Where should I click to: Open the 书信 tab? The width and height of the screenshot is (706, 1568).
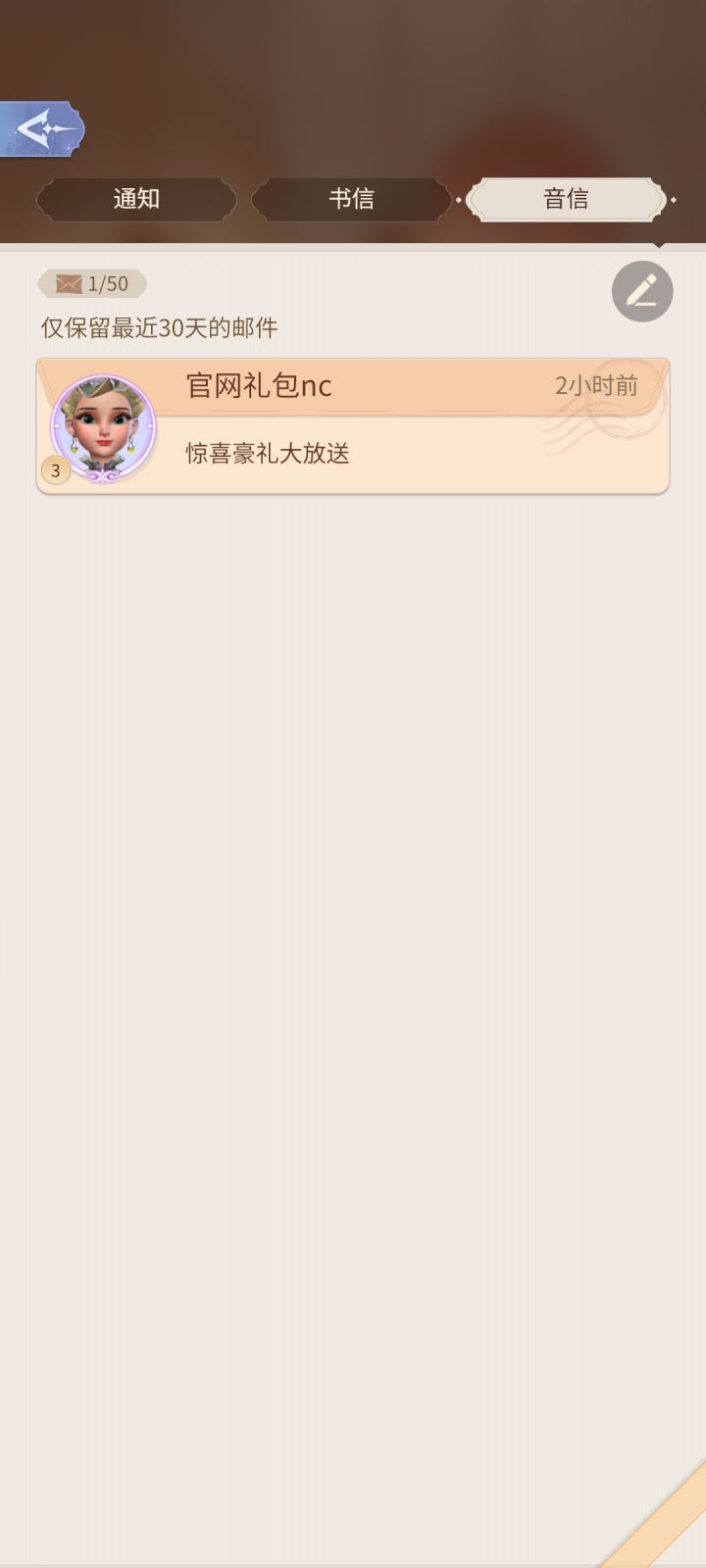click(351, 199)
